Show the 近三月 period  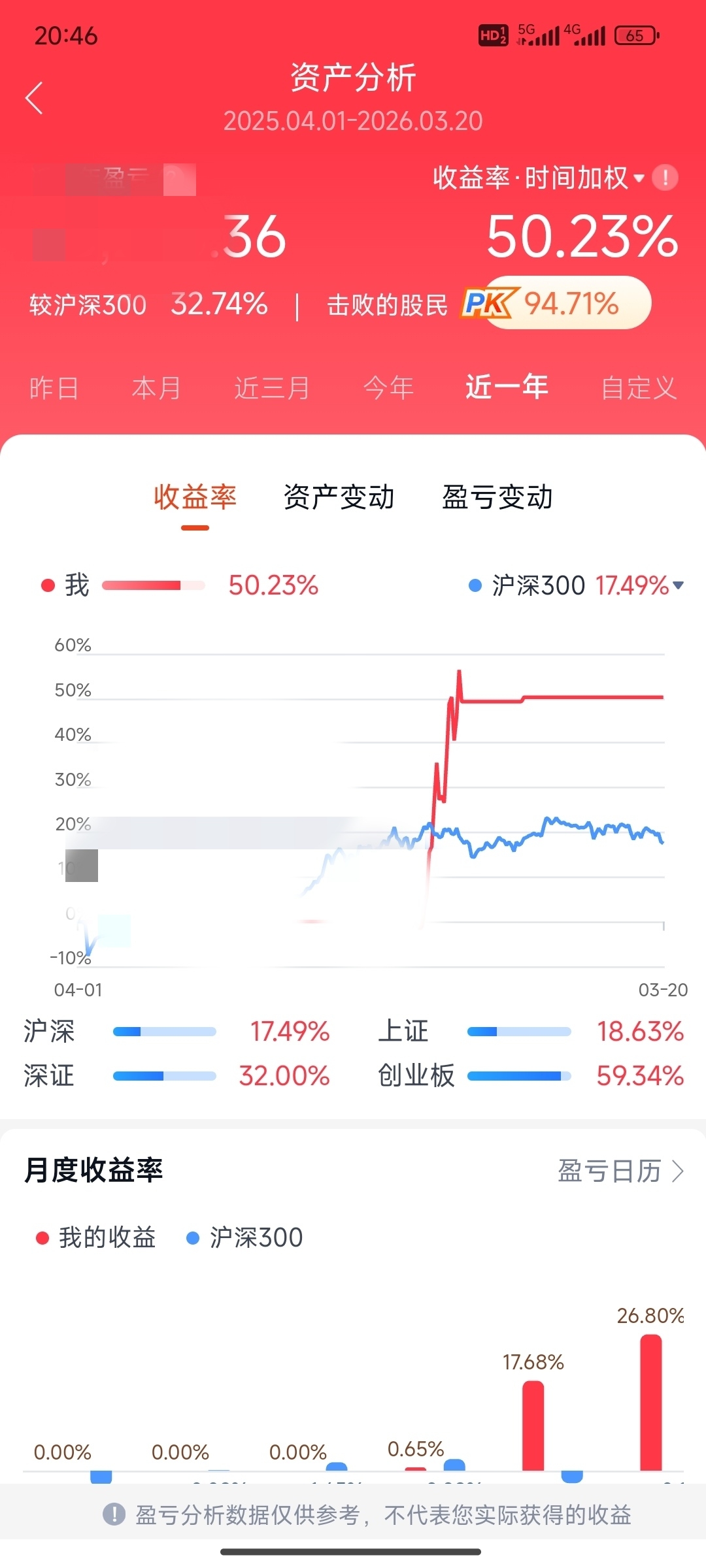pos(272,388)
